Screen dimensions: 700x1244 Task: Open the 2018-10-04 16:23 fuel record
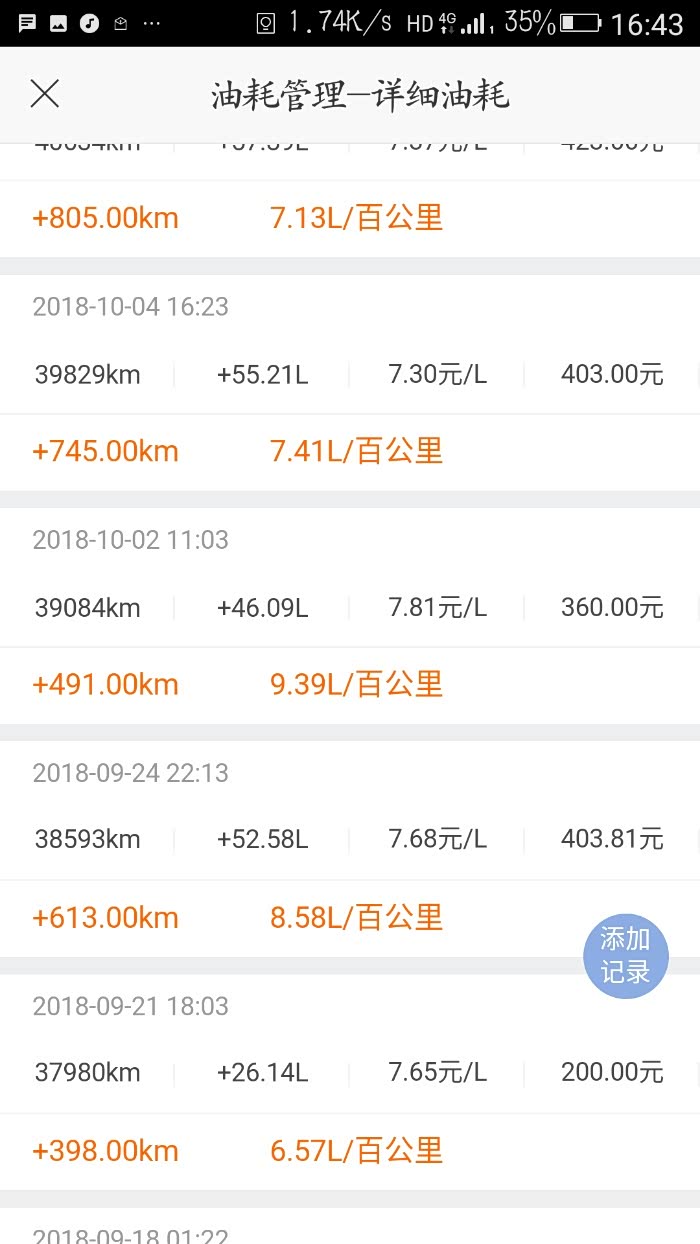coord(349,376)
